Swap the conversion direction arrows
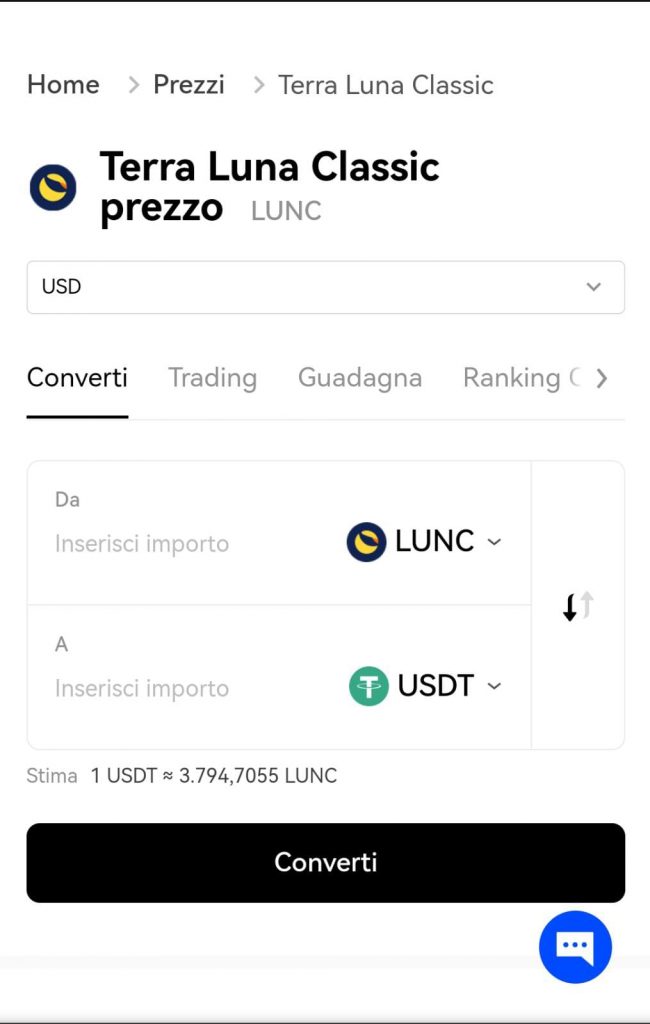Viewport: 650px width, 1024px height. (578, 606)
